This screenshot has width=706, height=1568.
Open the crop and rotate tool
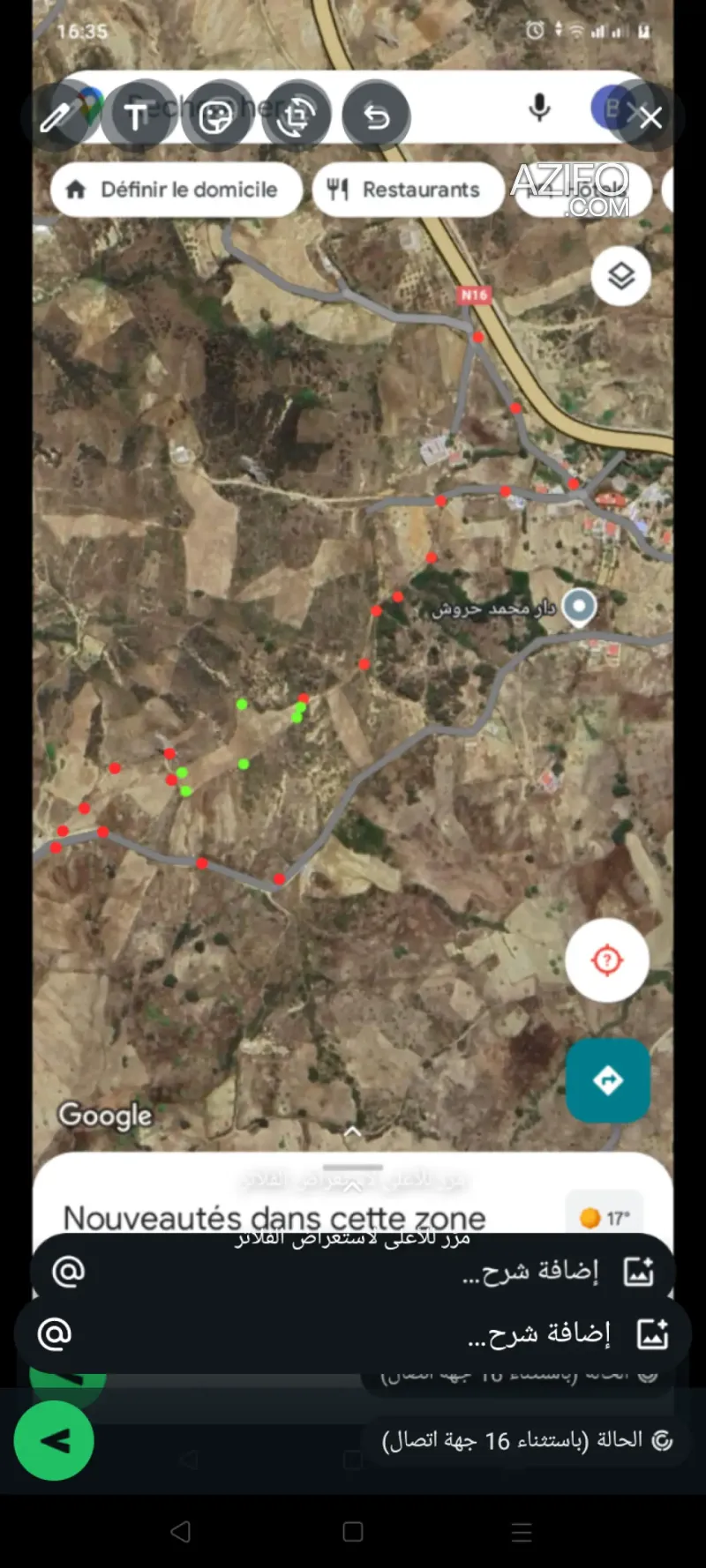point(297,116)
